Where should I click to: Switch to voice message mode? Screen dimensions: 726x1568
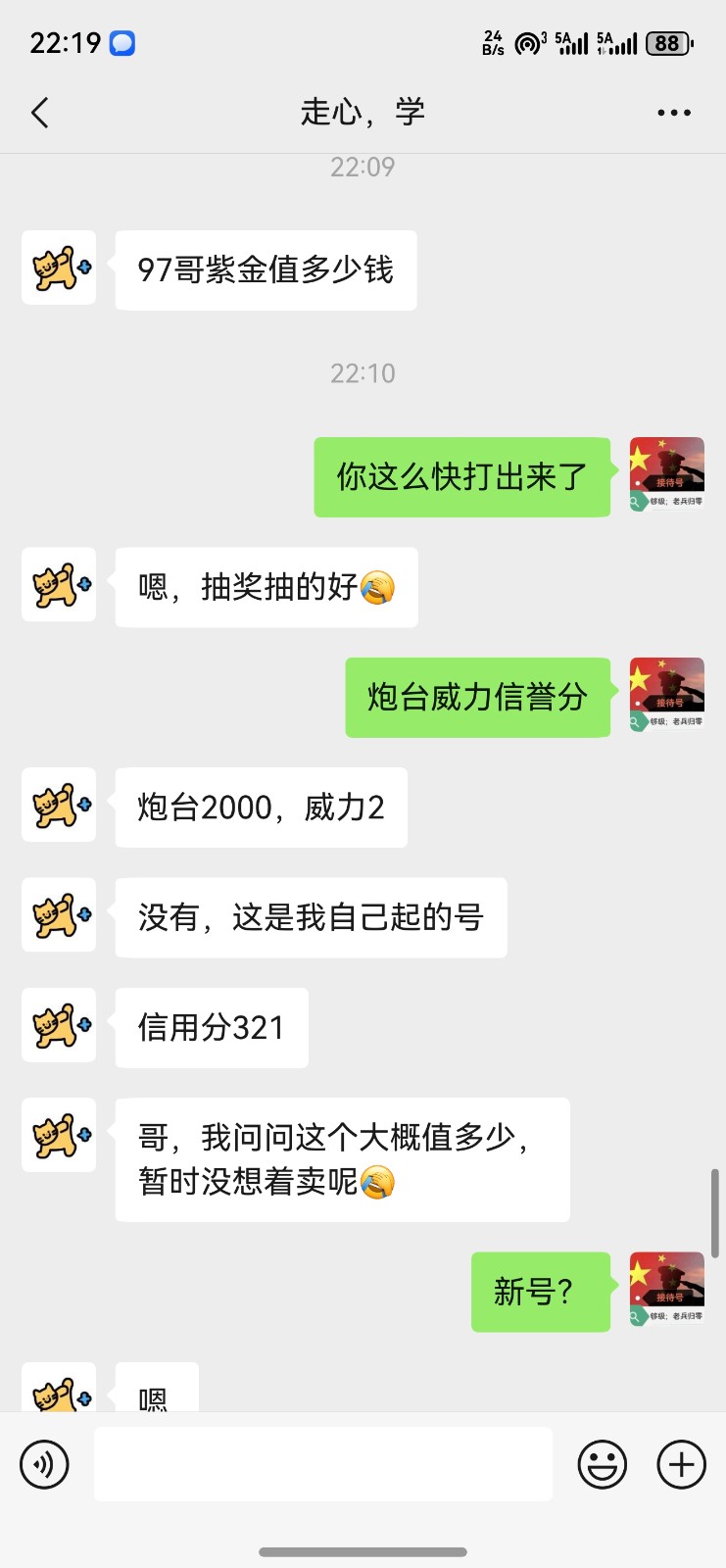click(44, 1464)
